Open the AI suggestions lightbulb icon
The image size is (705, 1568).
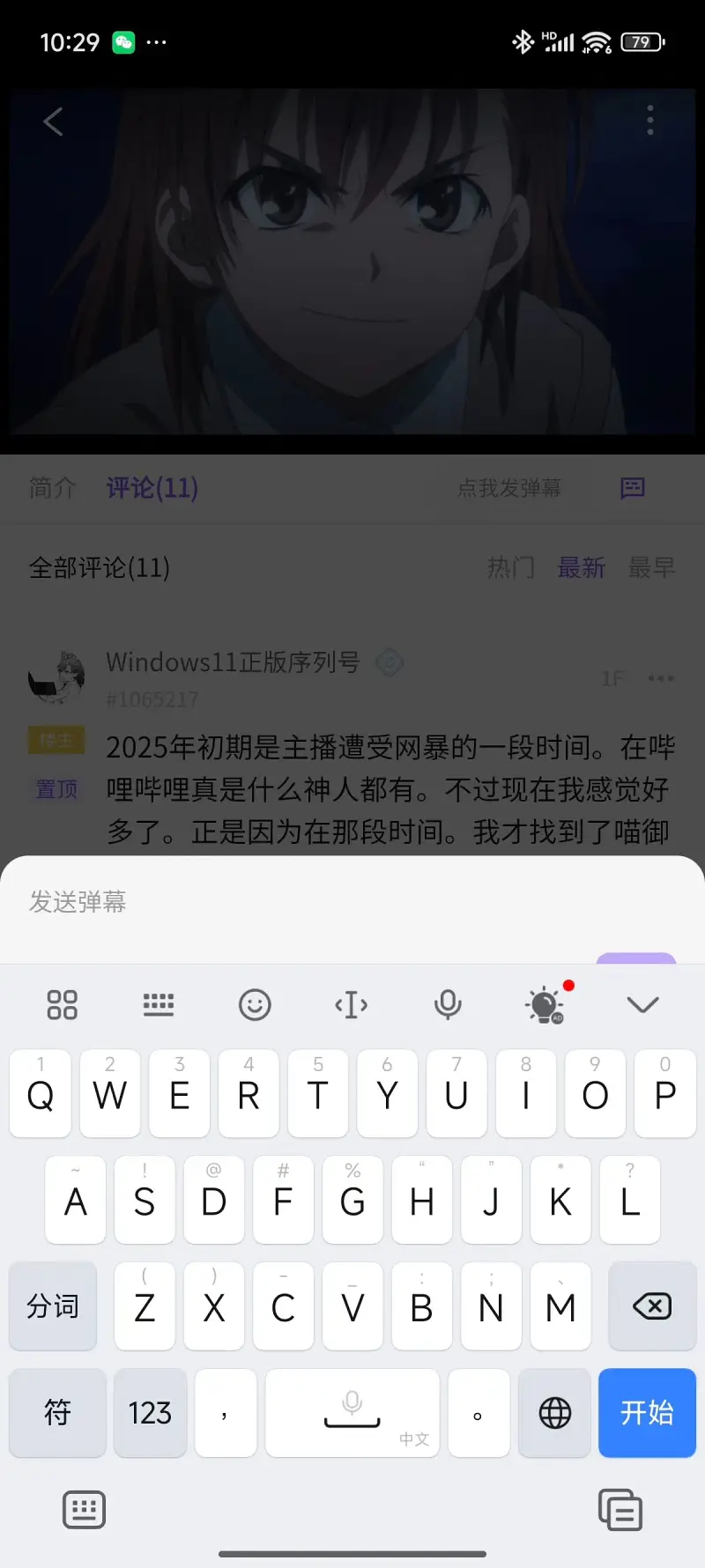click(545, 1004)
